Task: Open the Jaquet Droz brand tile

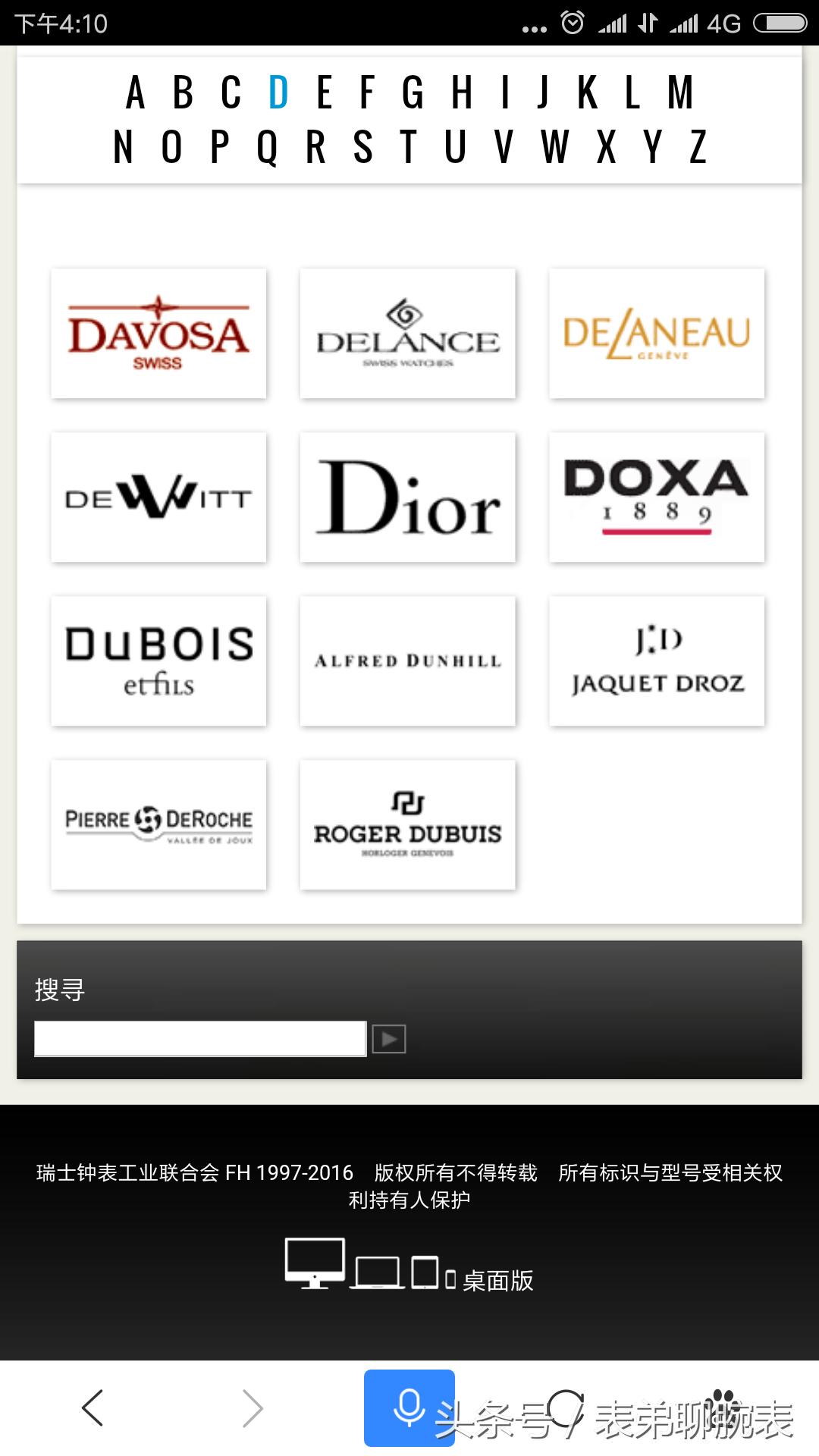Action: tap(657, 661)
